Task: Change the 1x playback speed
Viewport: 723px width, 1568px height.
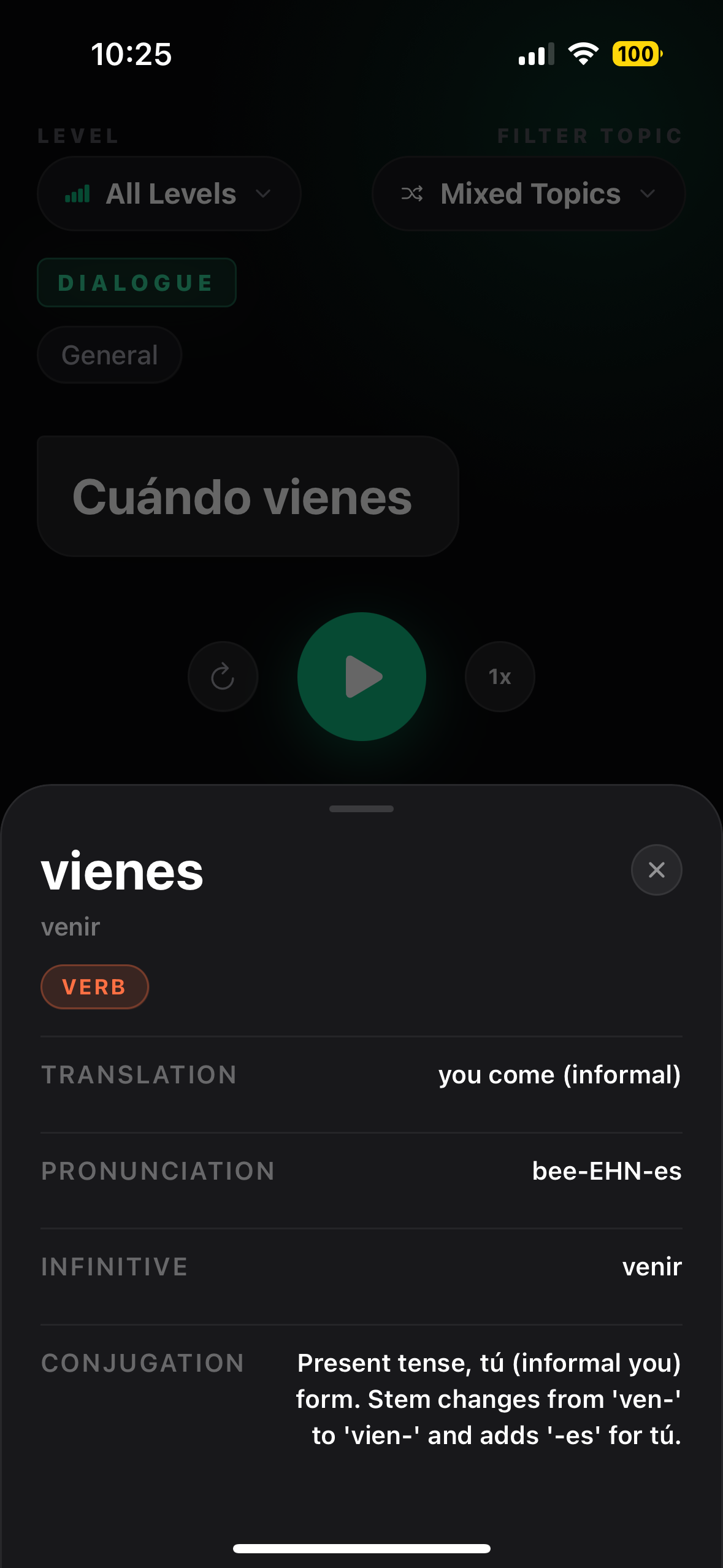Action: click(x=500, y=677)
